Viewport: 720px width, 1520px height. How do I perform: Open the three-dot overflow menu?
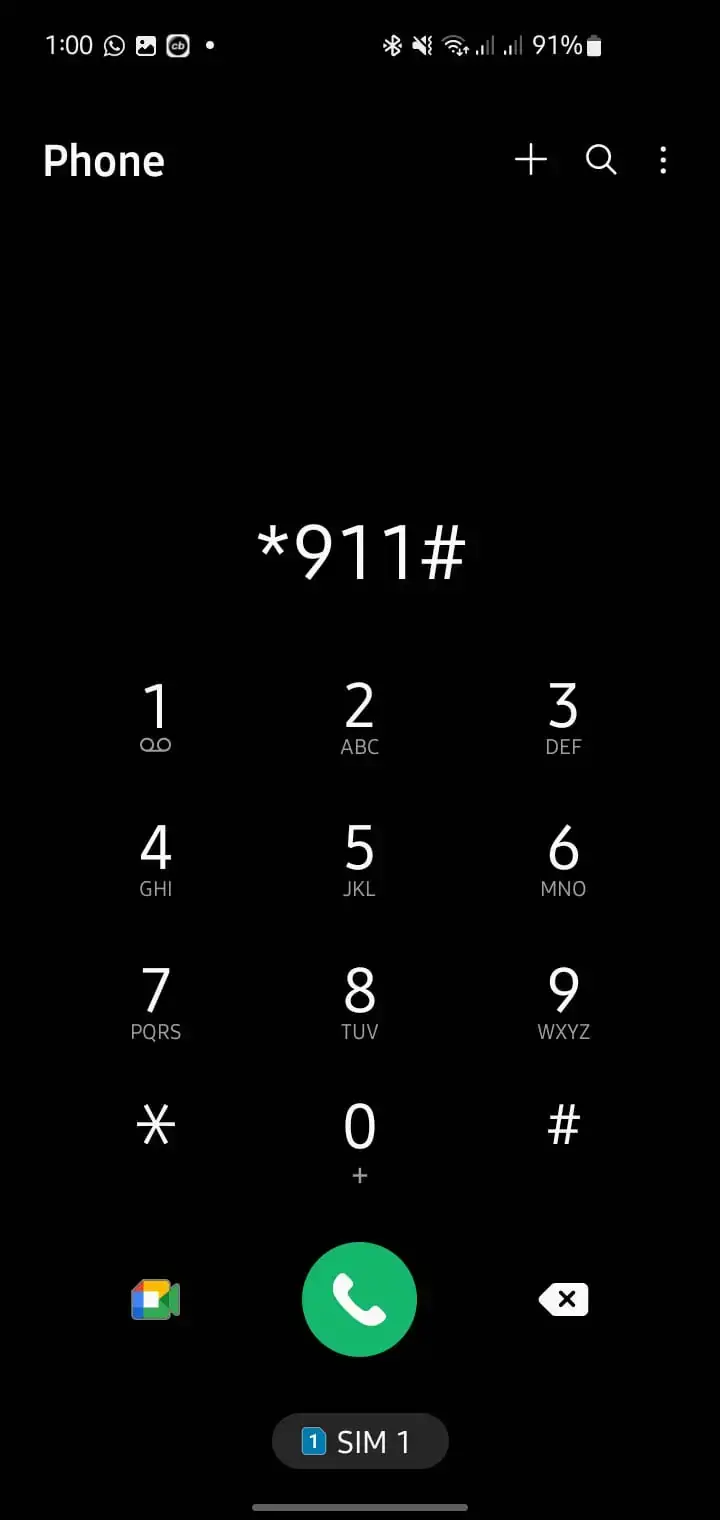click(663, 160)
